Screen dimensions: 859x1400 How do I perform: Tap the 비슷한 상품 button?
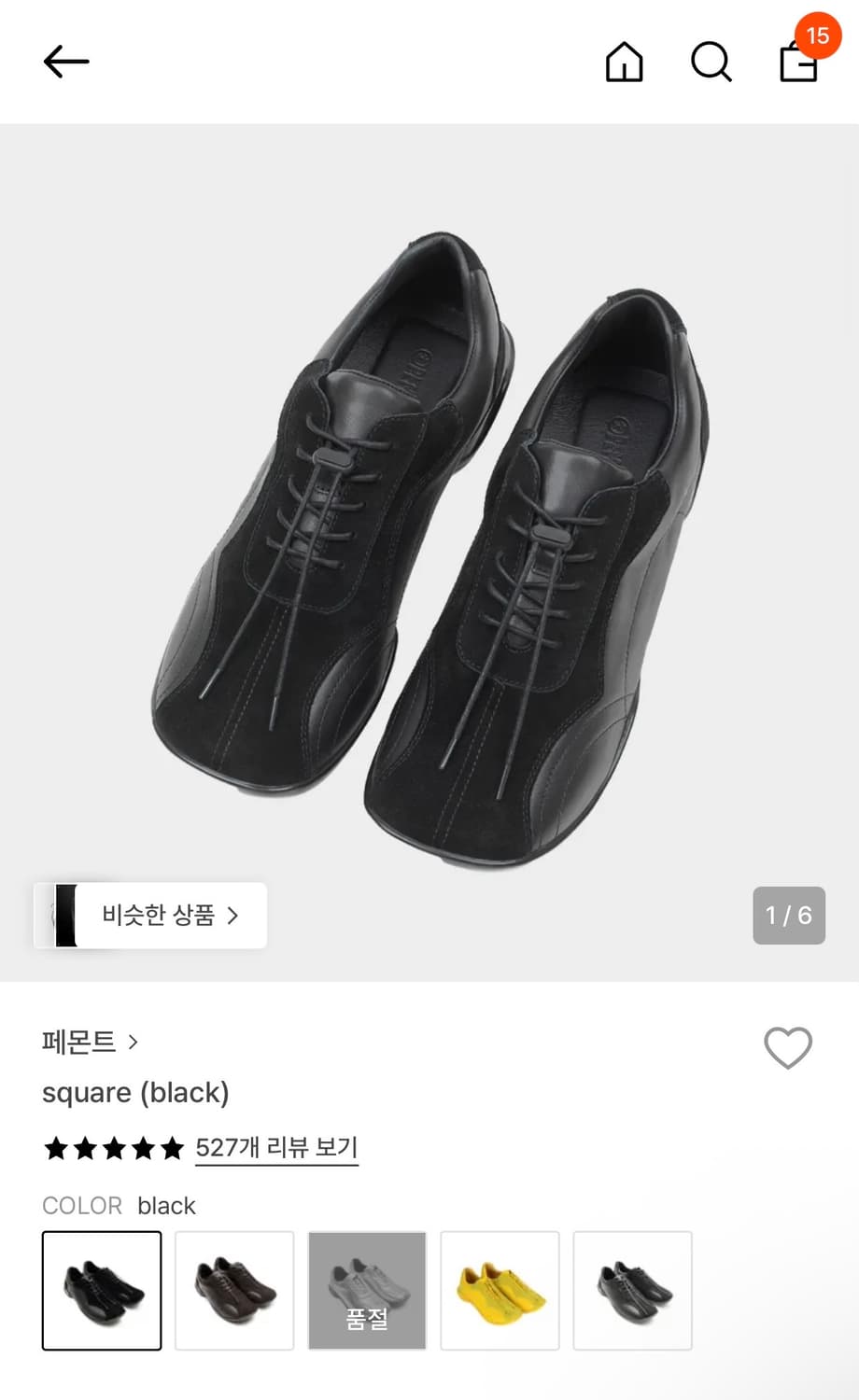[x=149, y=916]
